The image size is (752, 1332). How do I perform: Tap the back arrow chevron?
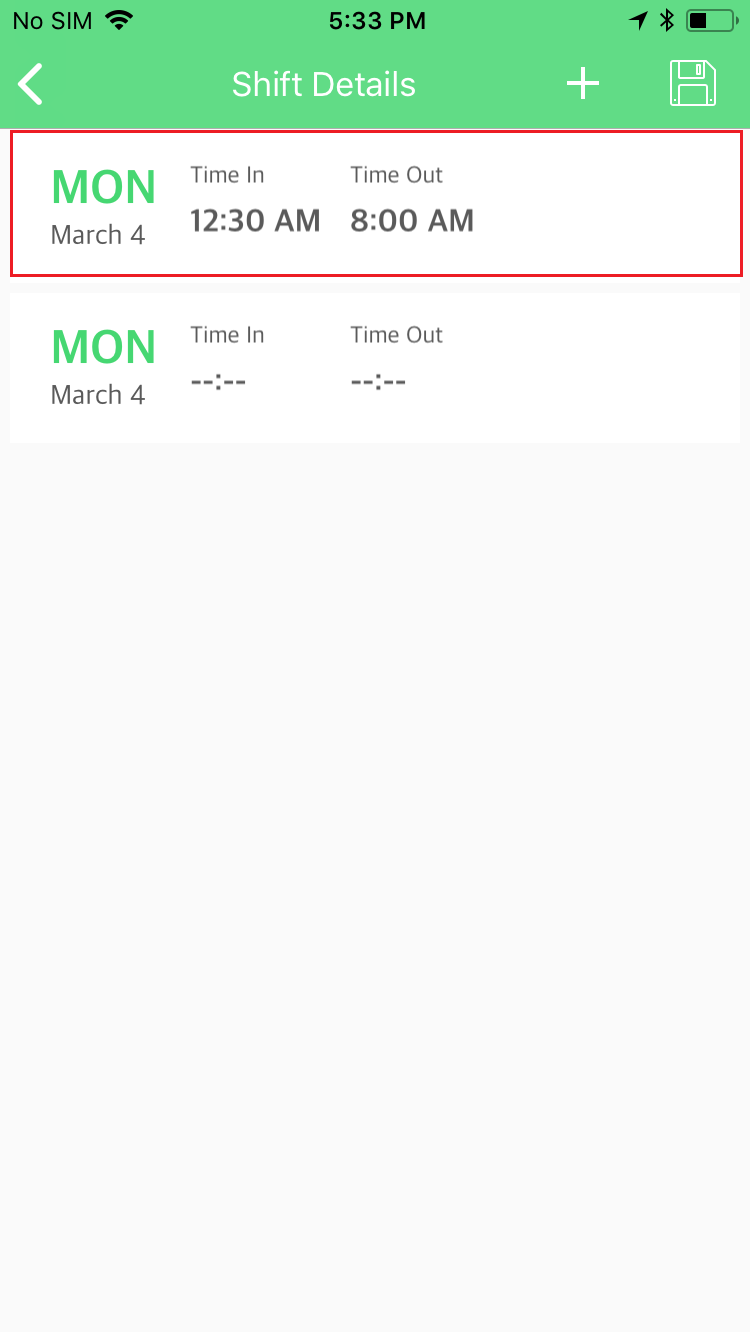[x=30, y=84]
